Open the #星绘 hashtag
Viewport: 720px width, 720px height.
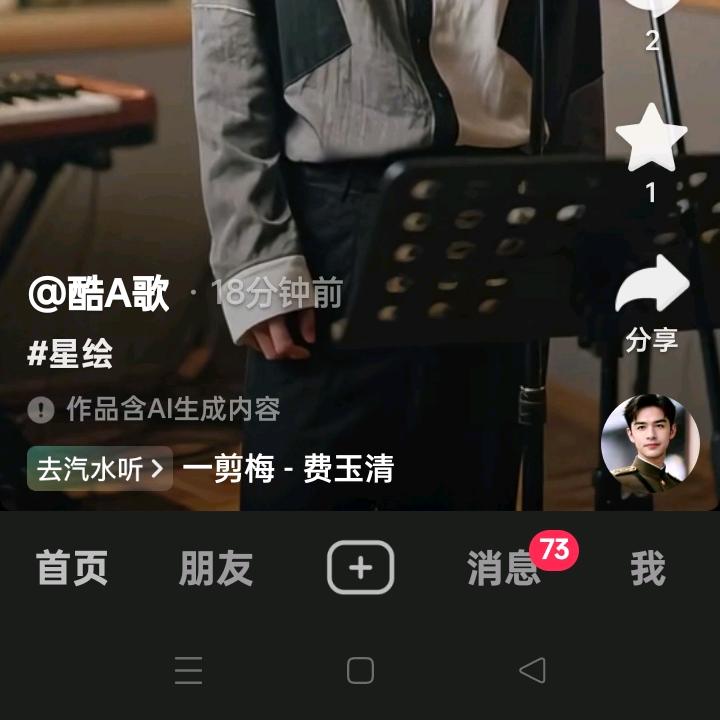[69, 353]
